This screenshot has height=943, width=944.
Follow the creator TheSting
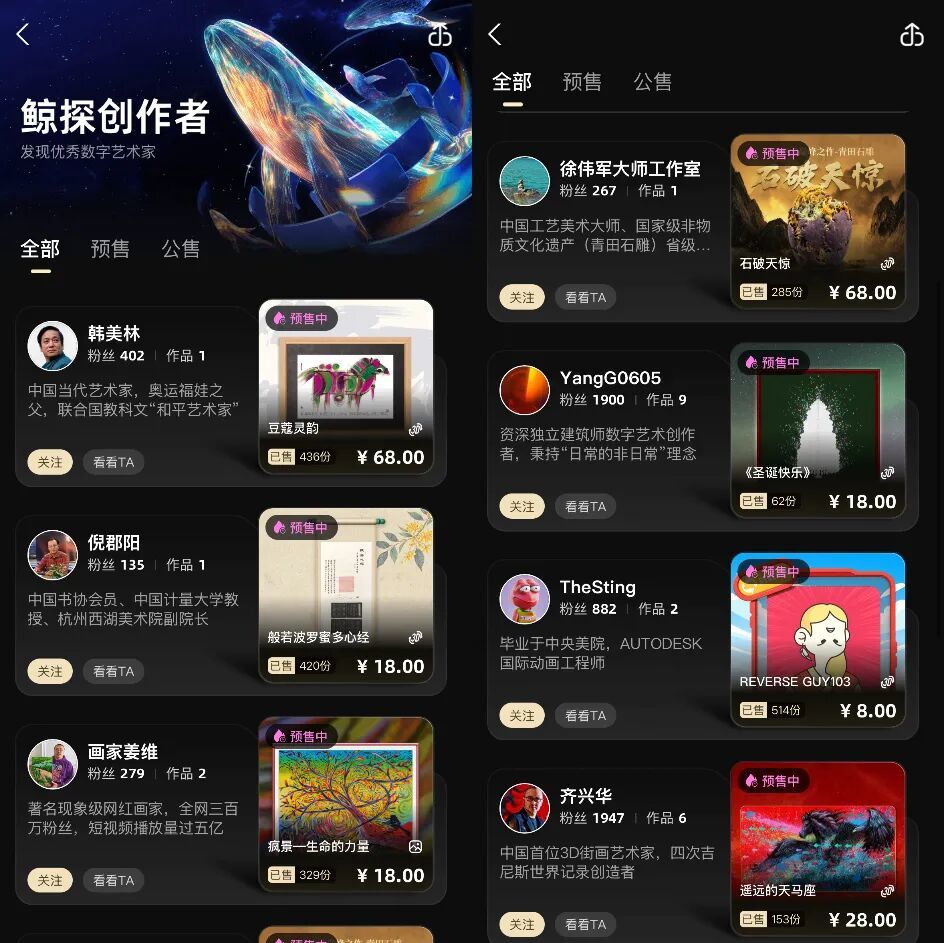click(x=522, y=715)
